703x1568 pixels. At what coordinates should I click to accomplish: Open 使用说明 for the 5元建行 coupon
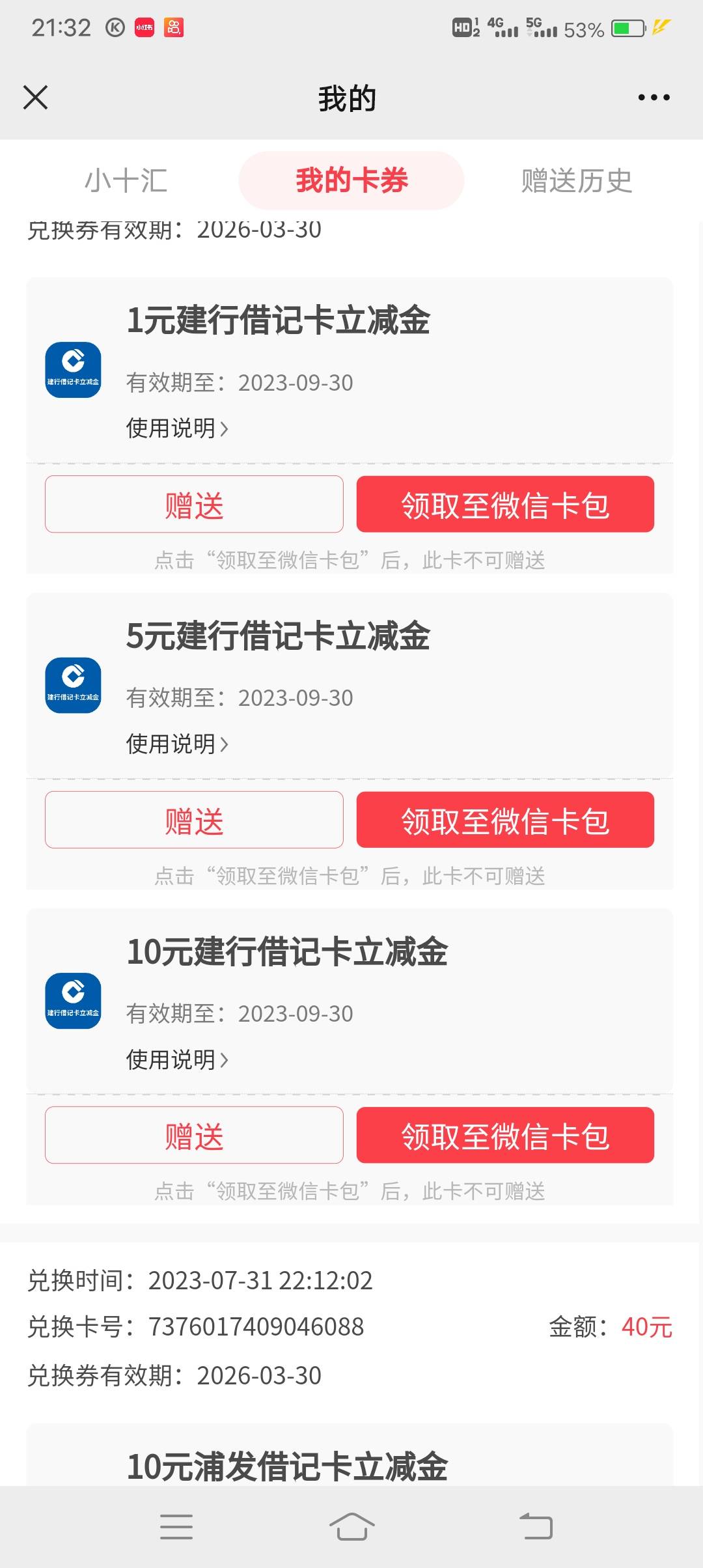point(177,744)
